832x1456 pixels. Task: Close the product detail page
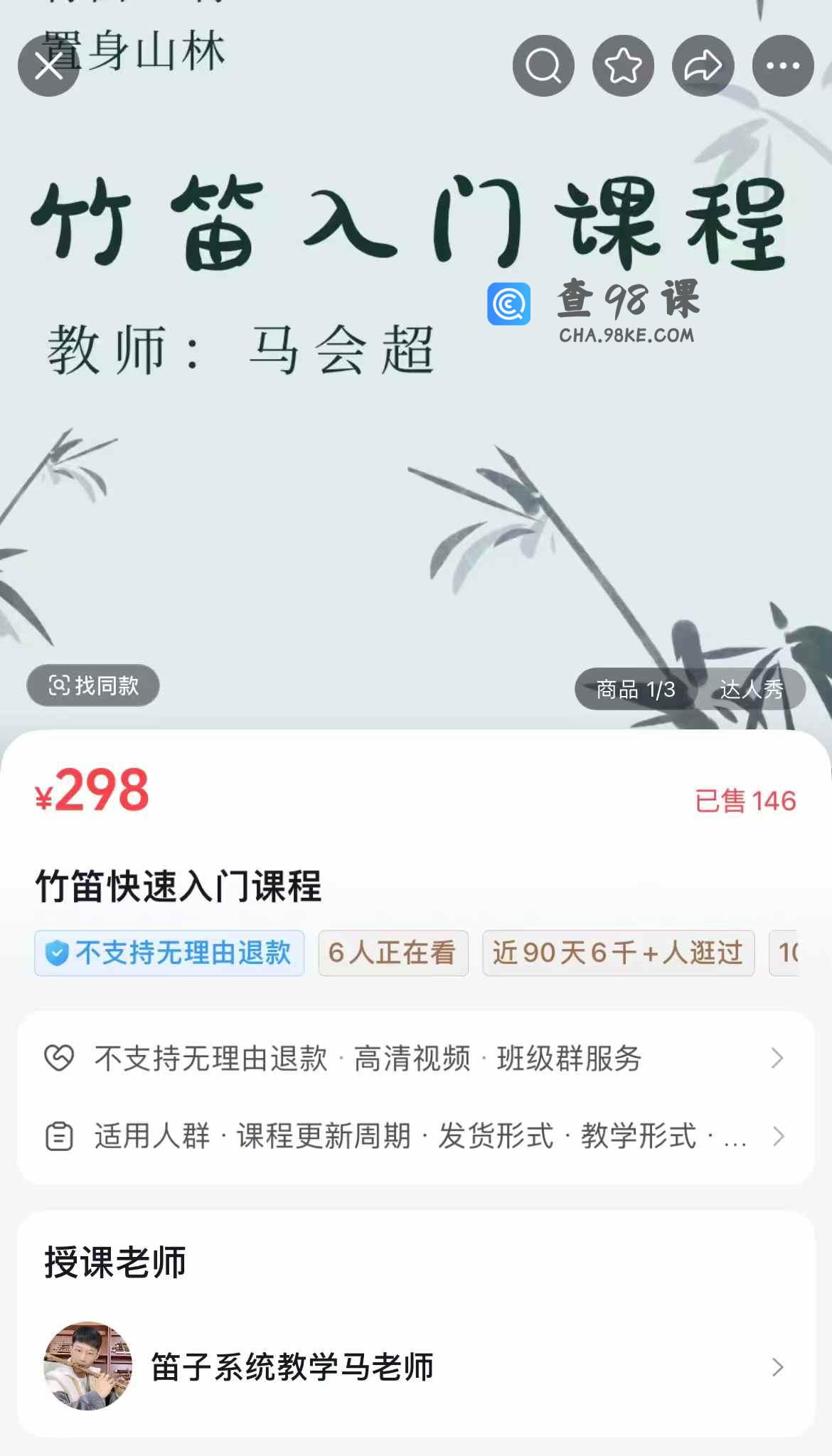click(x=48, y=66)
